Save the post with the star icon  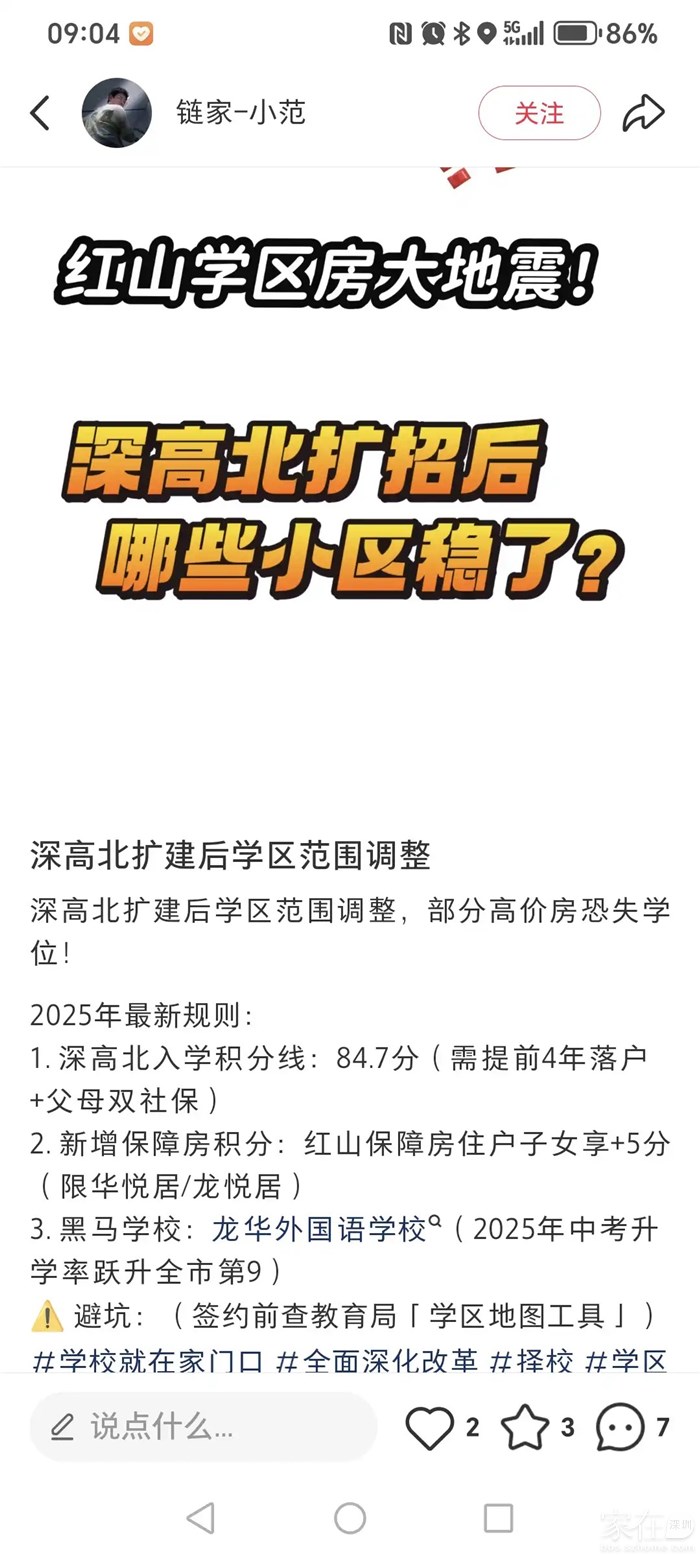point(525,1427)
